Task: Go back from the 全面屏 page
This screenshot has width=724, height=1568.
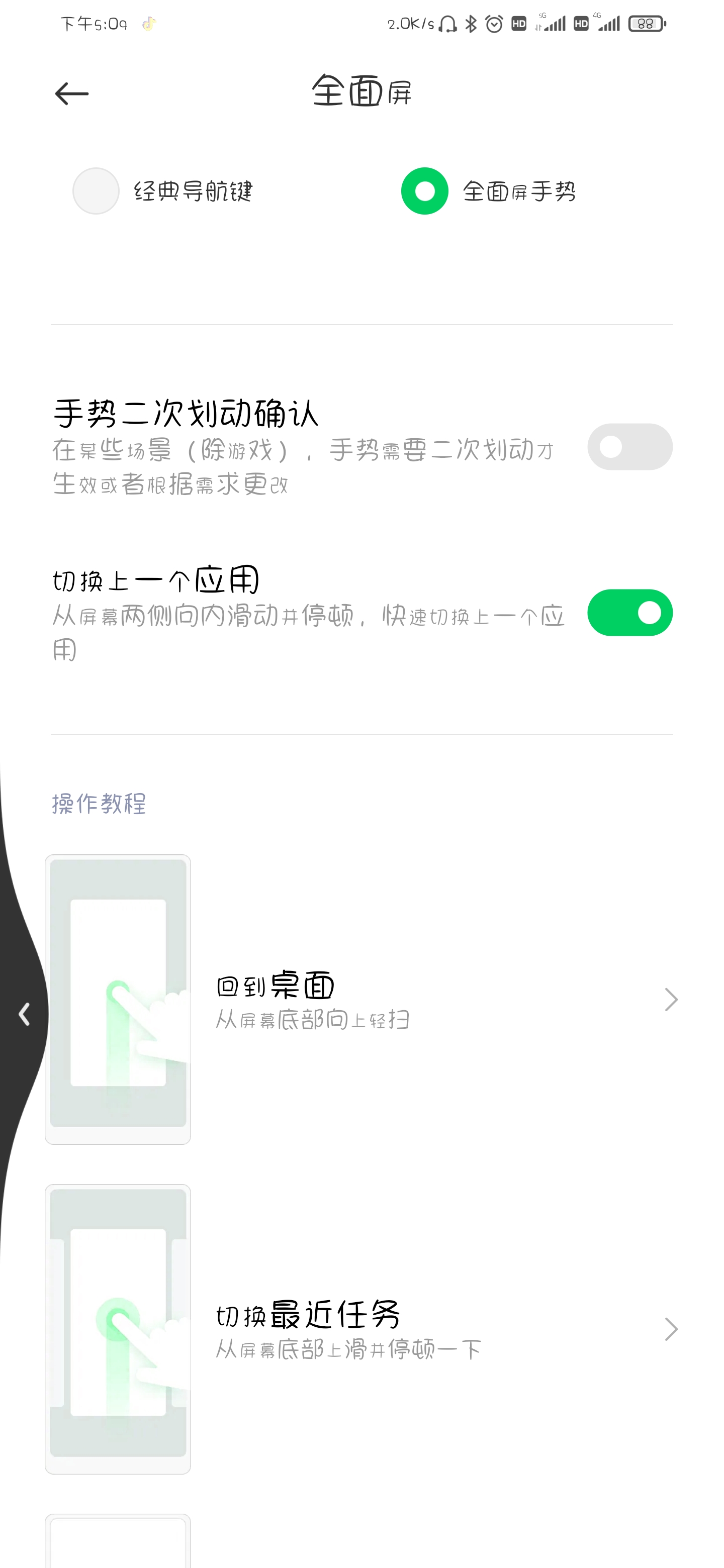Action: tap(72, 94)
